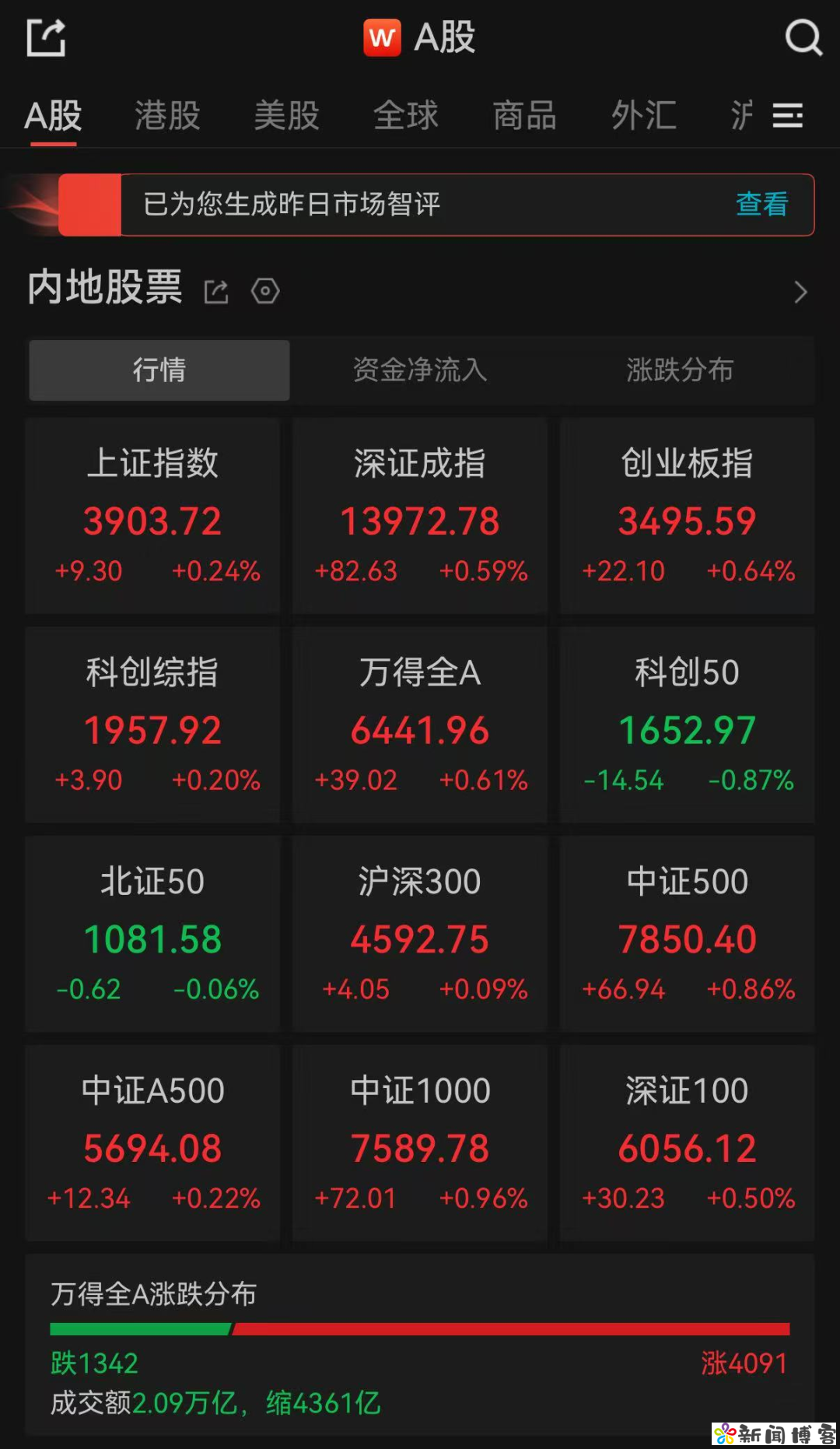Viewport: 840px width, 1449px height.
Task: Tap the share icon in the top bar
Action: click(x=46, y=37)
